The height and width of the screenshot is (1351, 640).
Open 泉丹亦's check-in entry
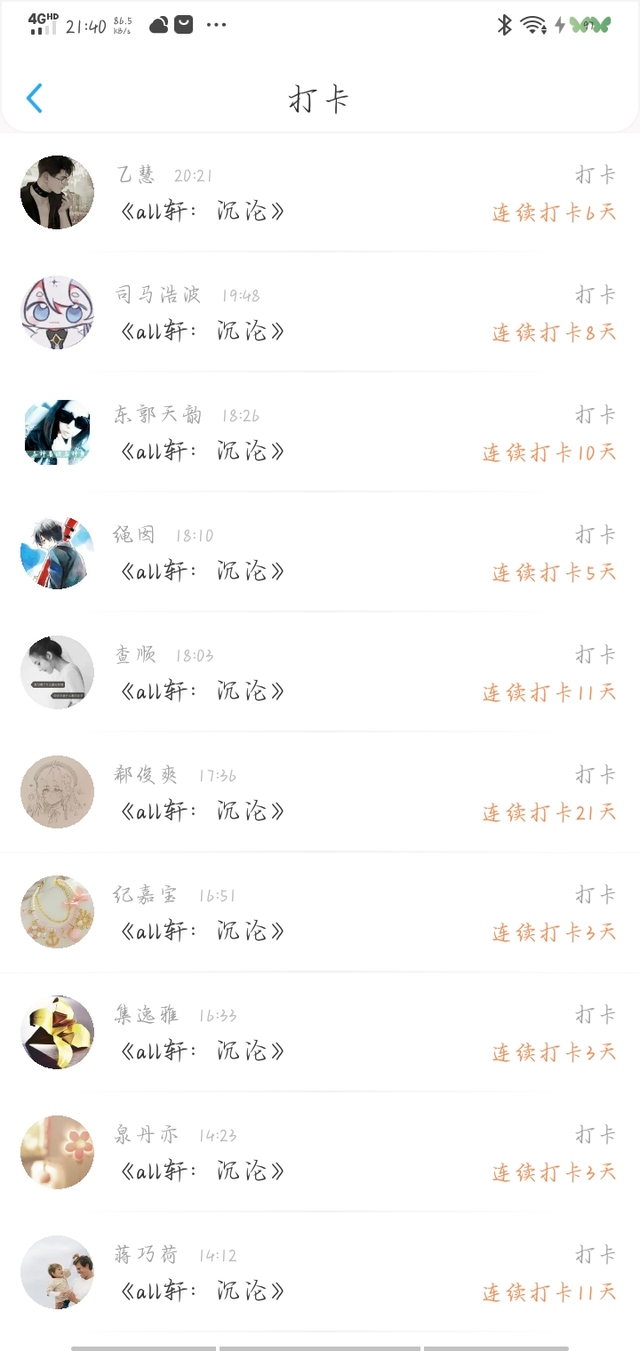(x=320, y=1152)
